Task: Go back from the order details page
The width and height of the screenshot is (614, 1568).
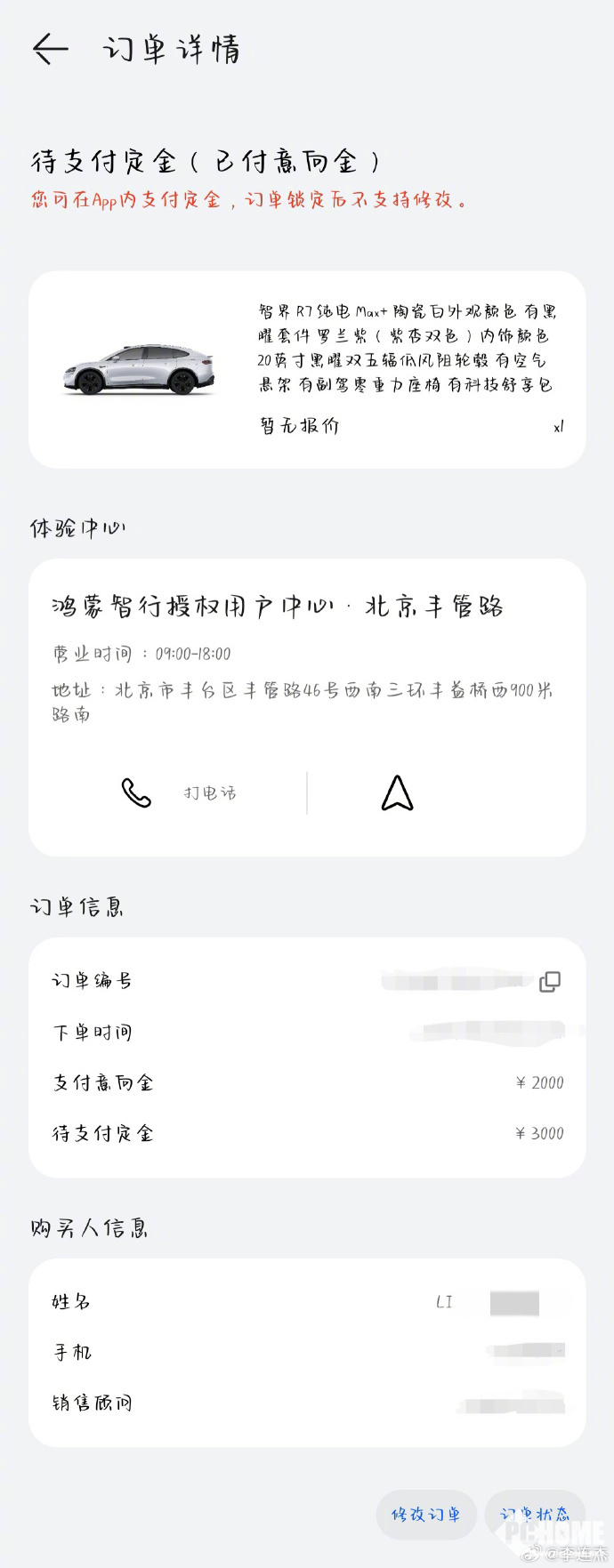Action: point(50,49)
